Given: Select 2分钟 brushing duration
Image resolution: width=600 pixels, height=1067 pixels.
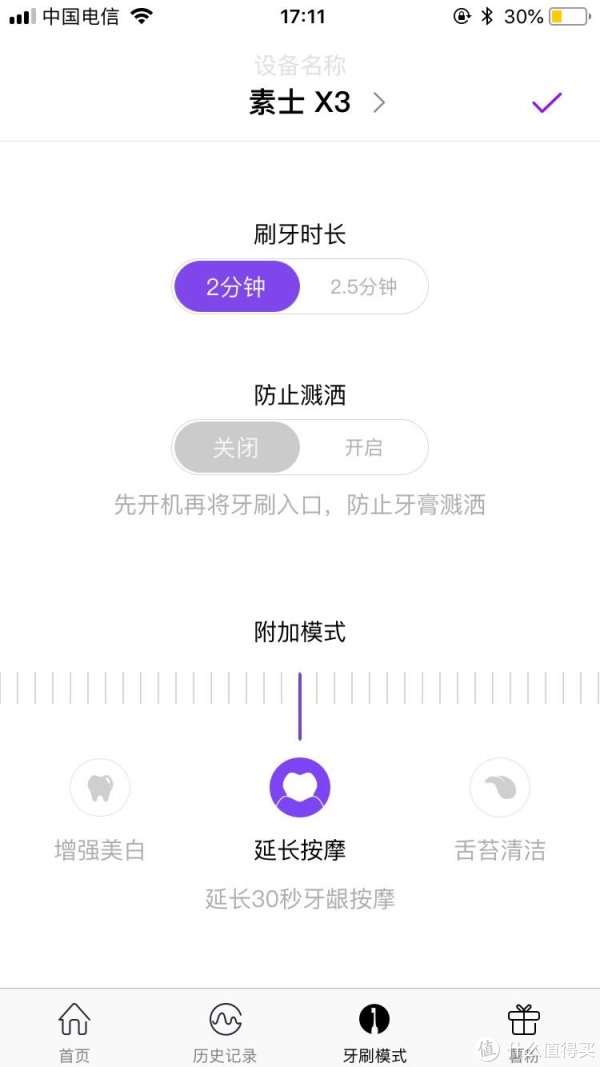Looking at the screenshot, I should pyautogui.click(x=236, y=286).
